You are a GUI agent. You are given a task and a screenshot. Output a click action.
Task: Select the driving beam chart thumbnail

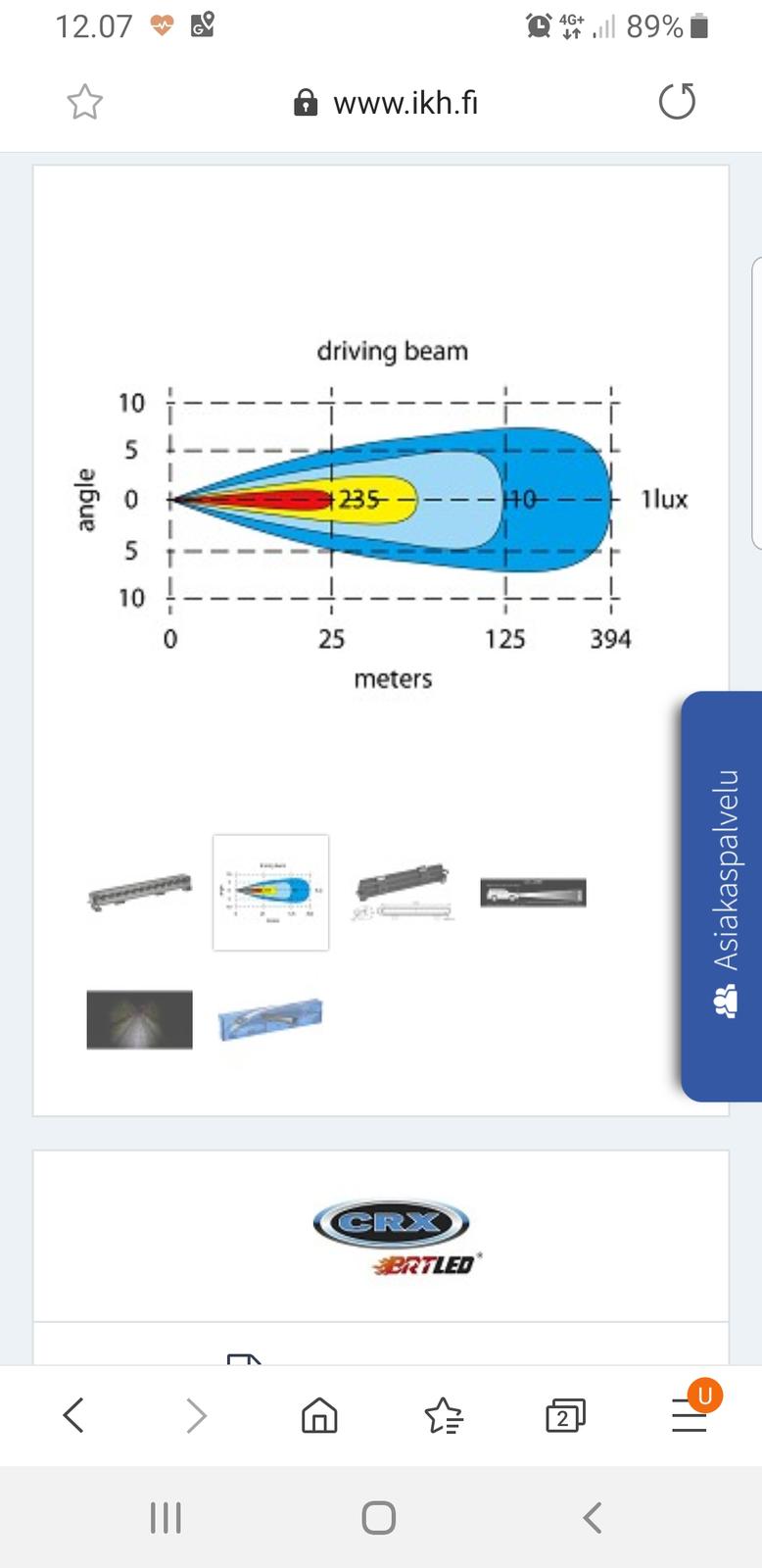coord(271,892)
